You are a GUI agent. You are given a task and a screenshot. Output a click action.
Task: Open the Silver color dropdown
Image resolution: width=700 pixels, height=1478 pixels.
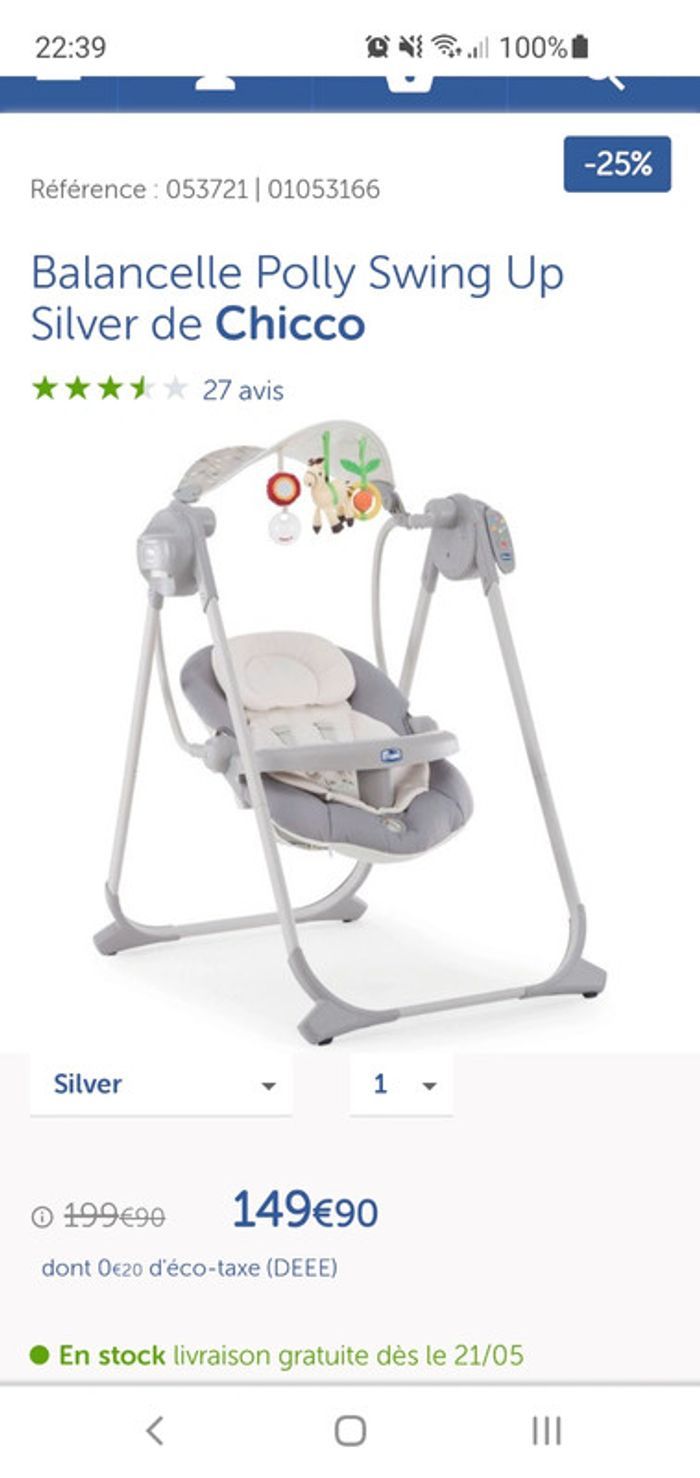[x=161, y=1085]
